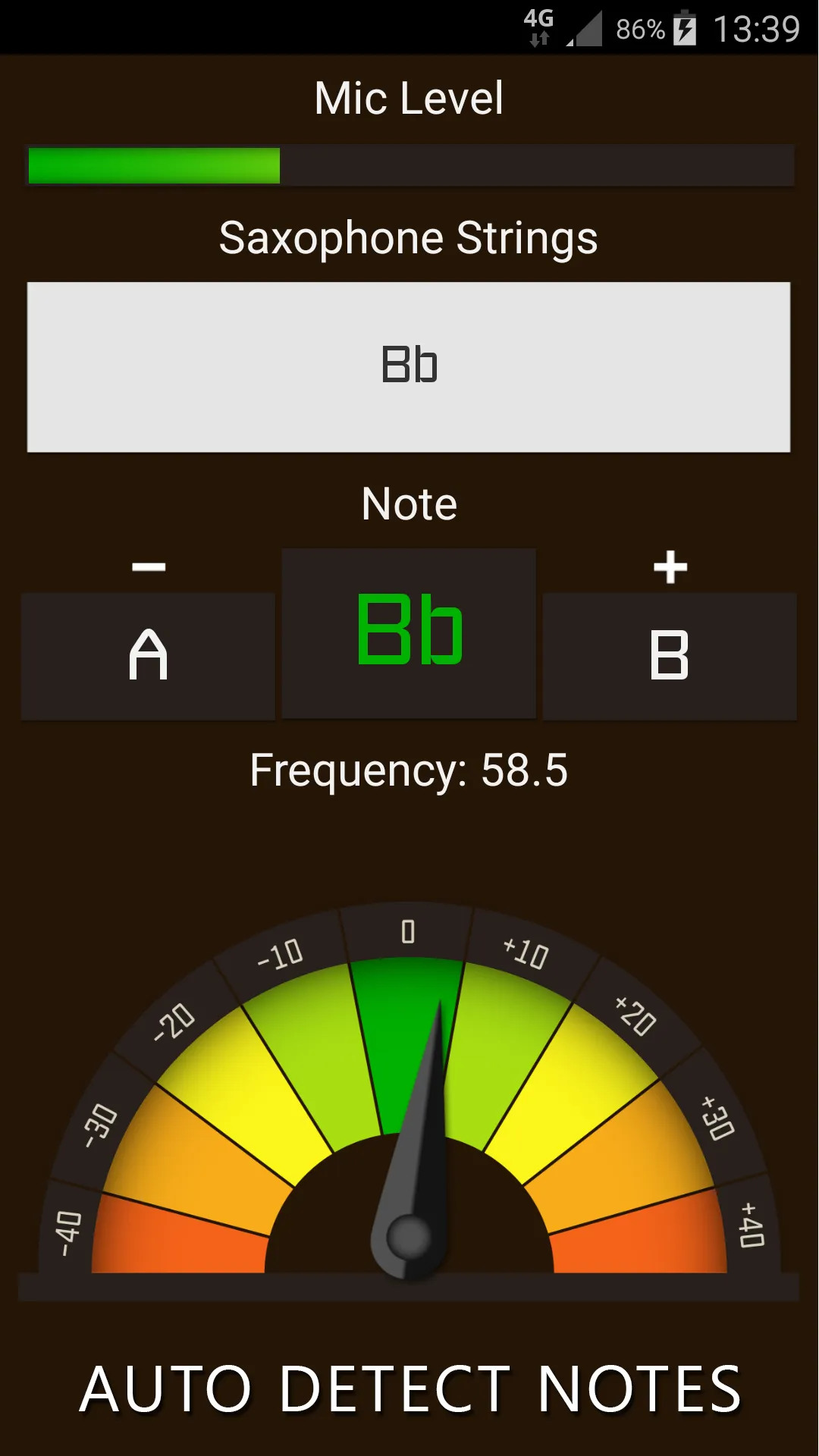
Task: Tap Auto Detect Notes
Action: pyautogui.click(x=409, y=1389)
